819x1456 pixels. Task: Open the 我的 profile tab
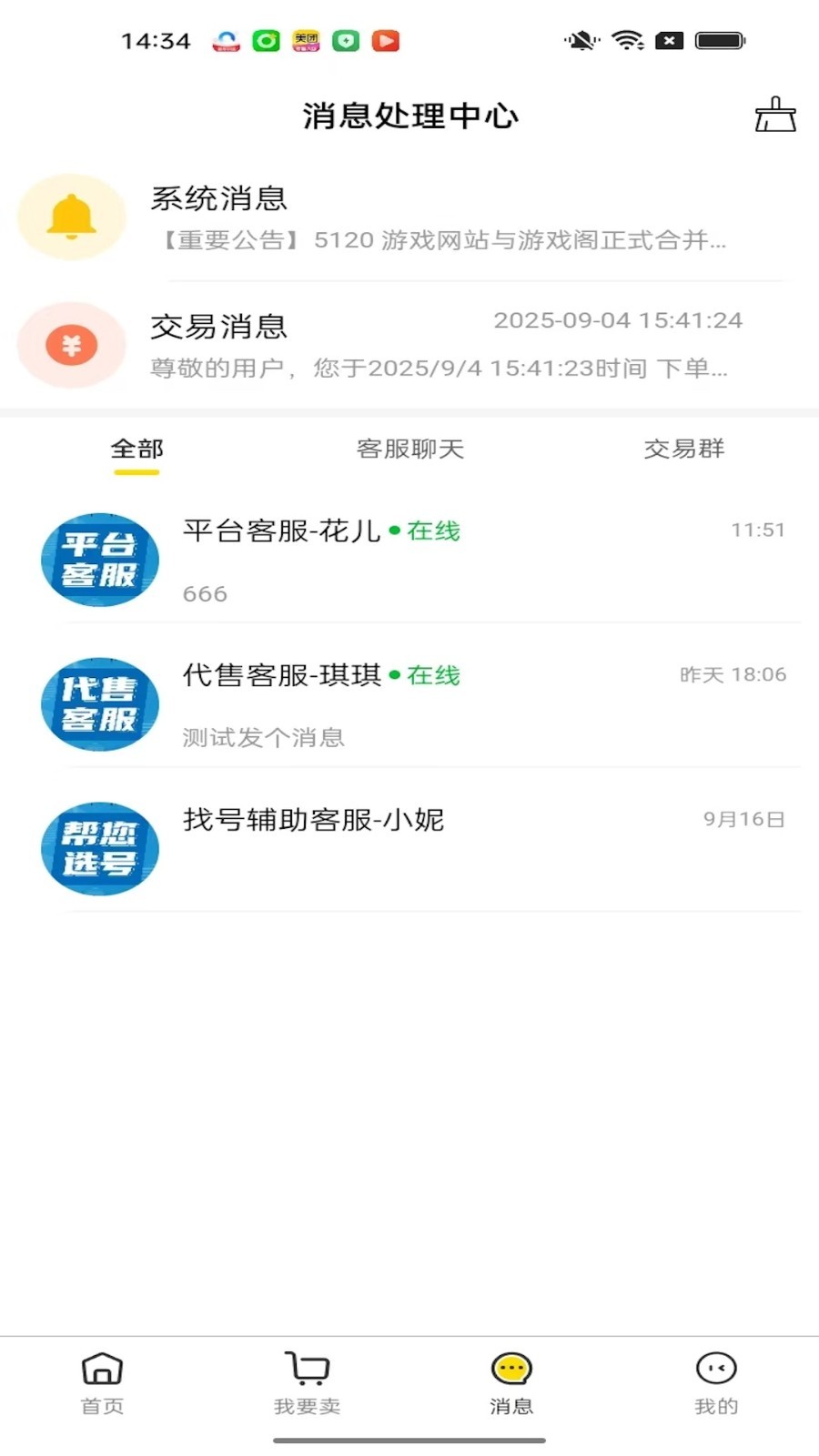click(716, 1383)
